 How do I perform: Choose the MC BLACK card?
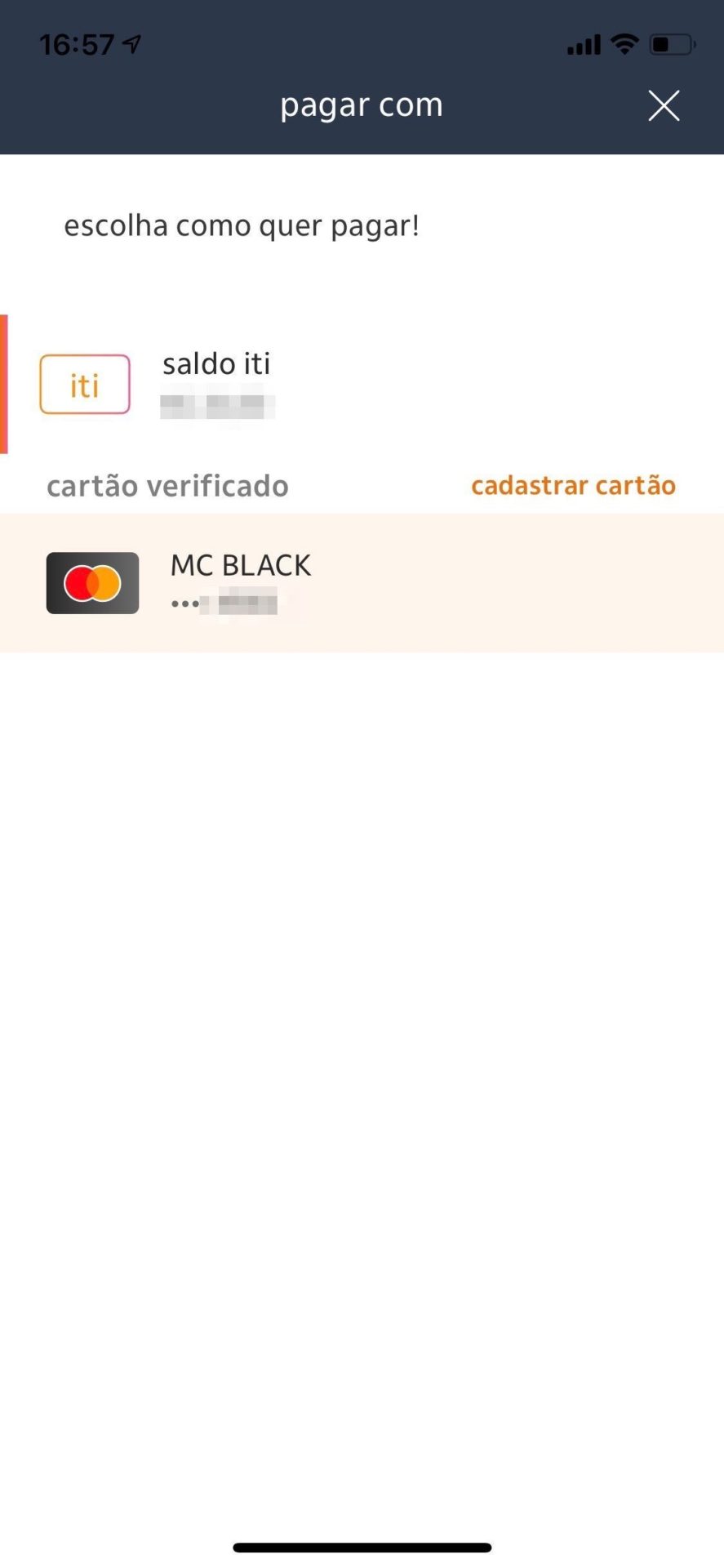click(362, 583)
